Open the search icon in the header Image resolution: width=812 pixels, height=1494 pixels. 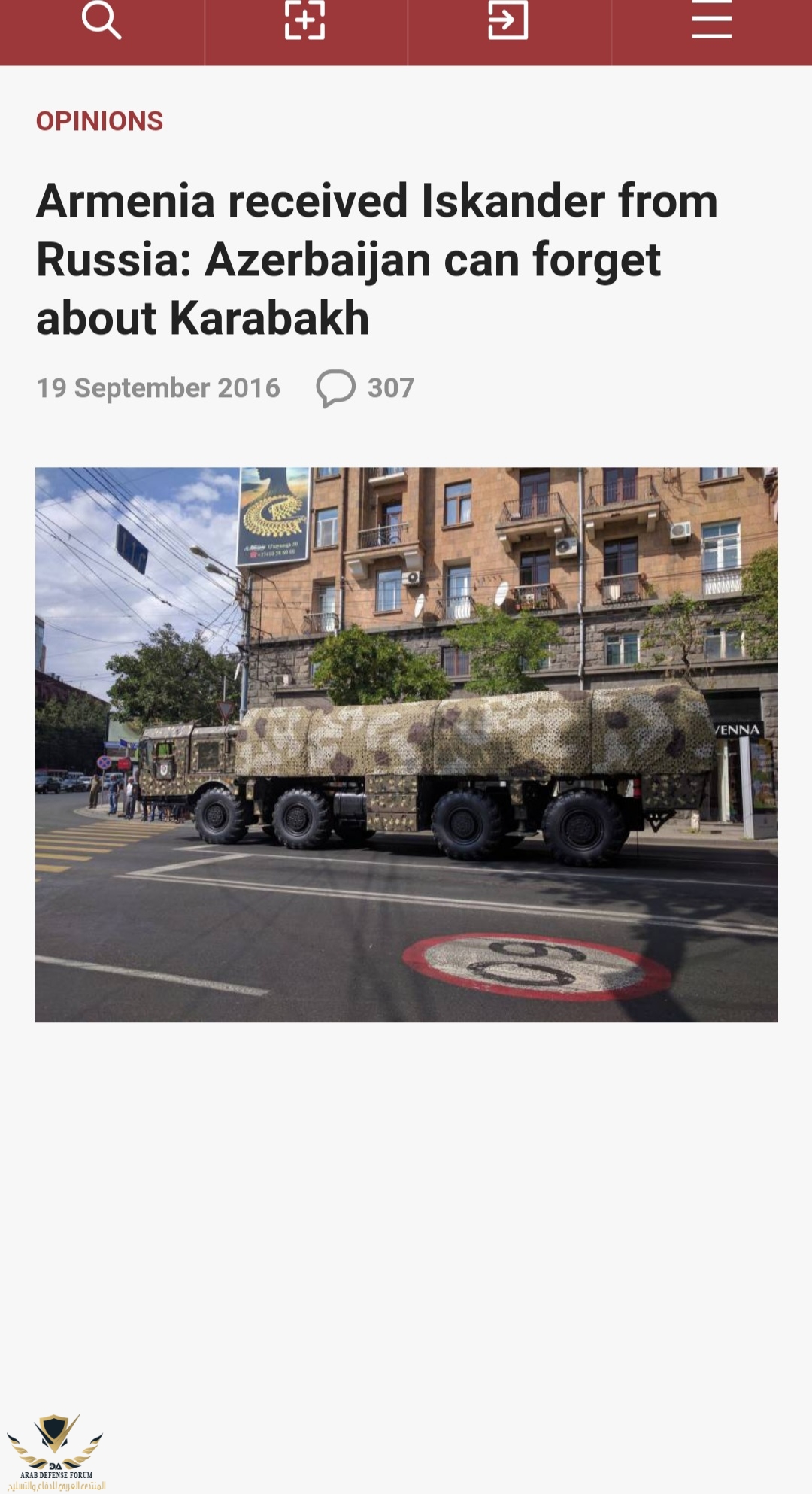point(101,20)
